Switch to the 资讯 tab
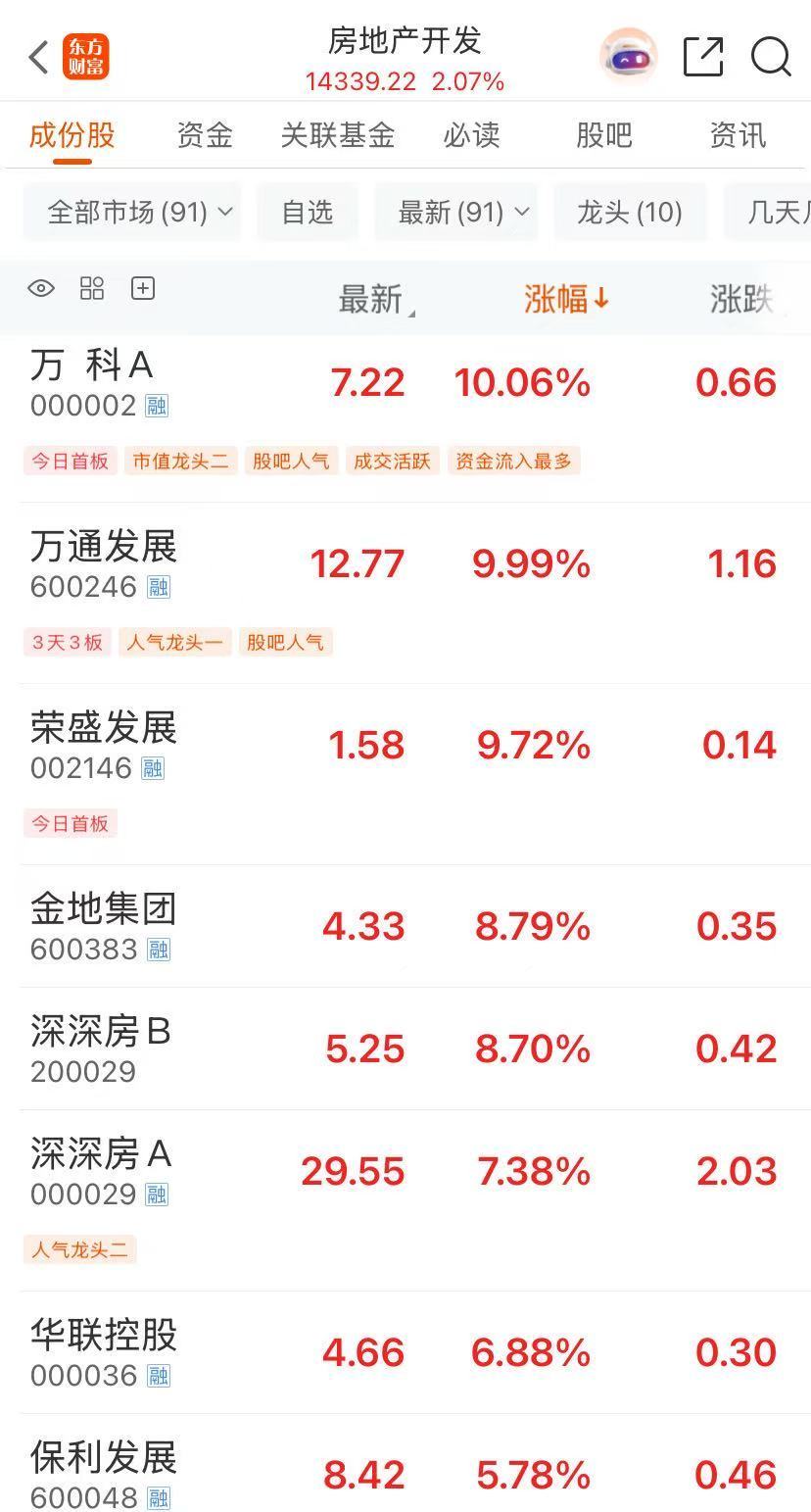Image resolution: width=811 pixels, height=1512 pixels. pyautogui.click(x=738, y=135)
